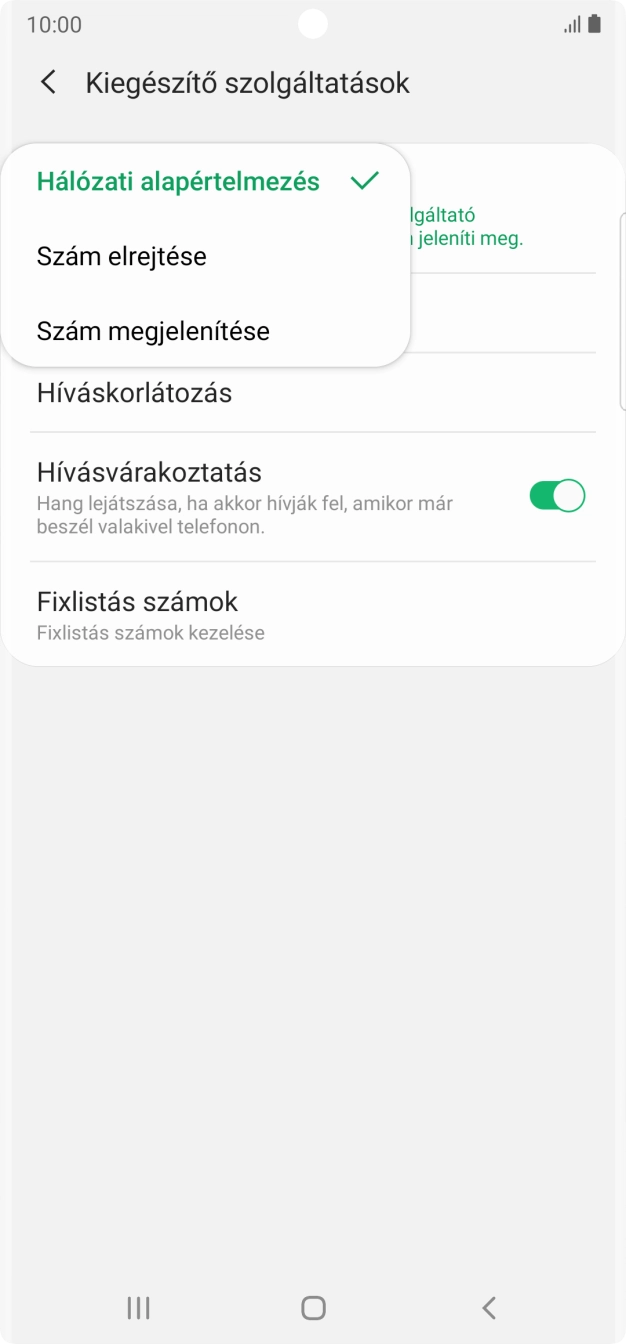Choose Szám megjelenítése option

pyautogui.click(x=153, y=331)
